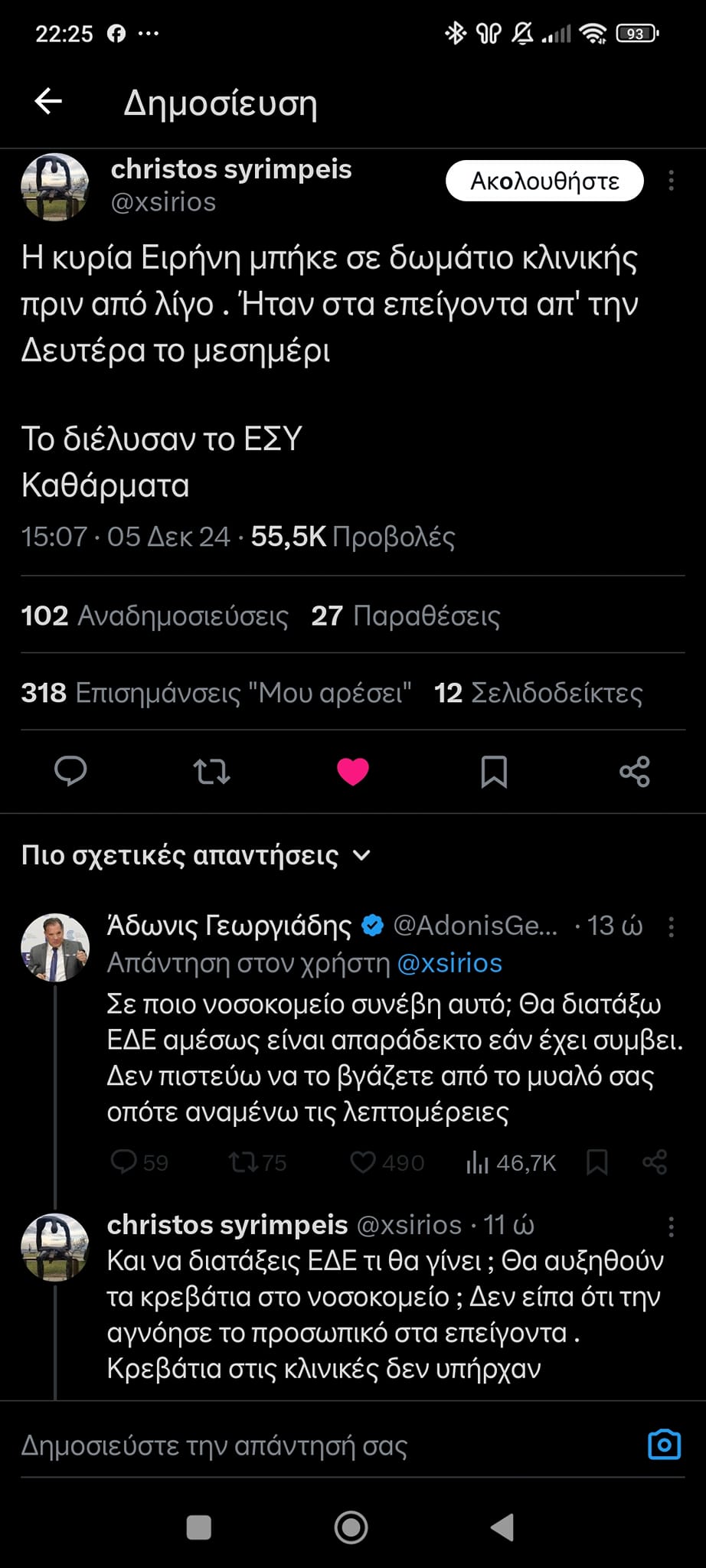Open Άδωνις Γεωργιάδης's profile picture
This screenshot has width=706, height=1568.
(55, 947)
